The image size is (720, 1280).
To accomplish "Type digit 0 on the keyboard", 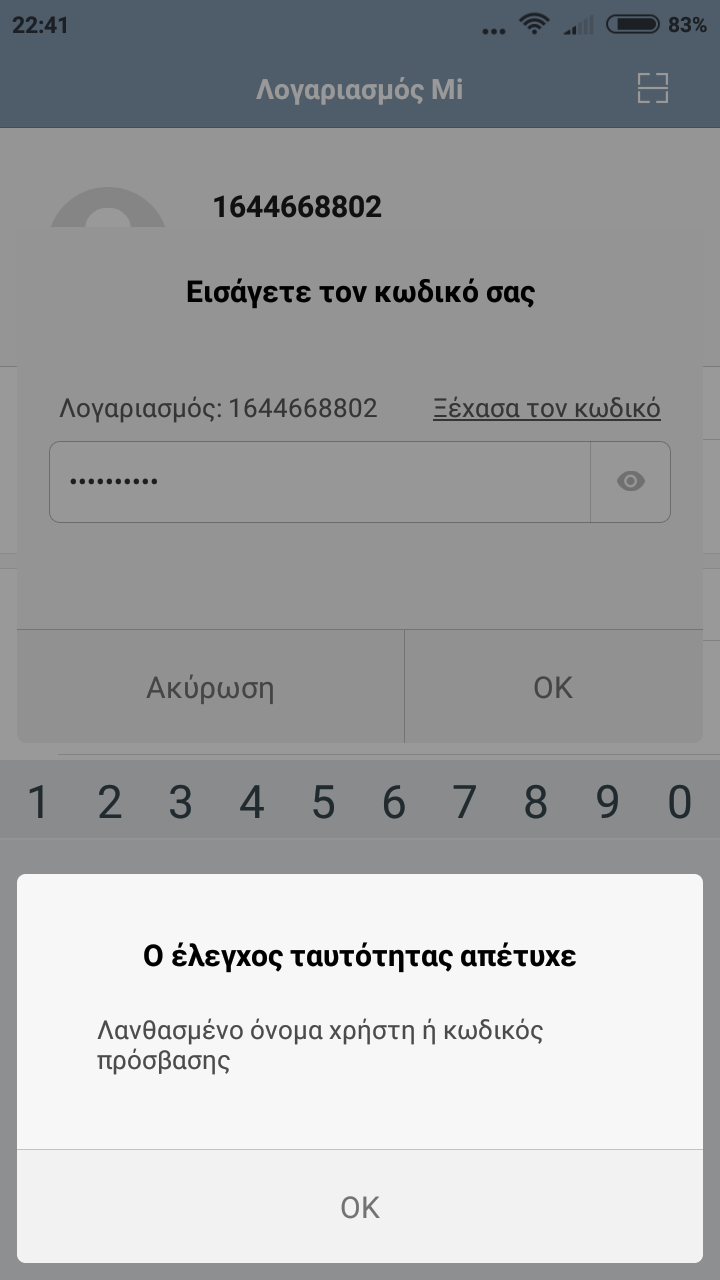I will (679, 802).
